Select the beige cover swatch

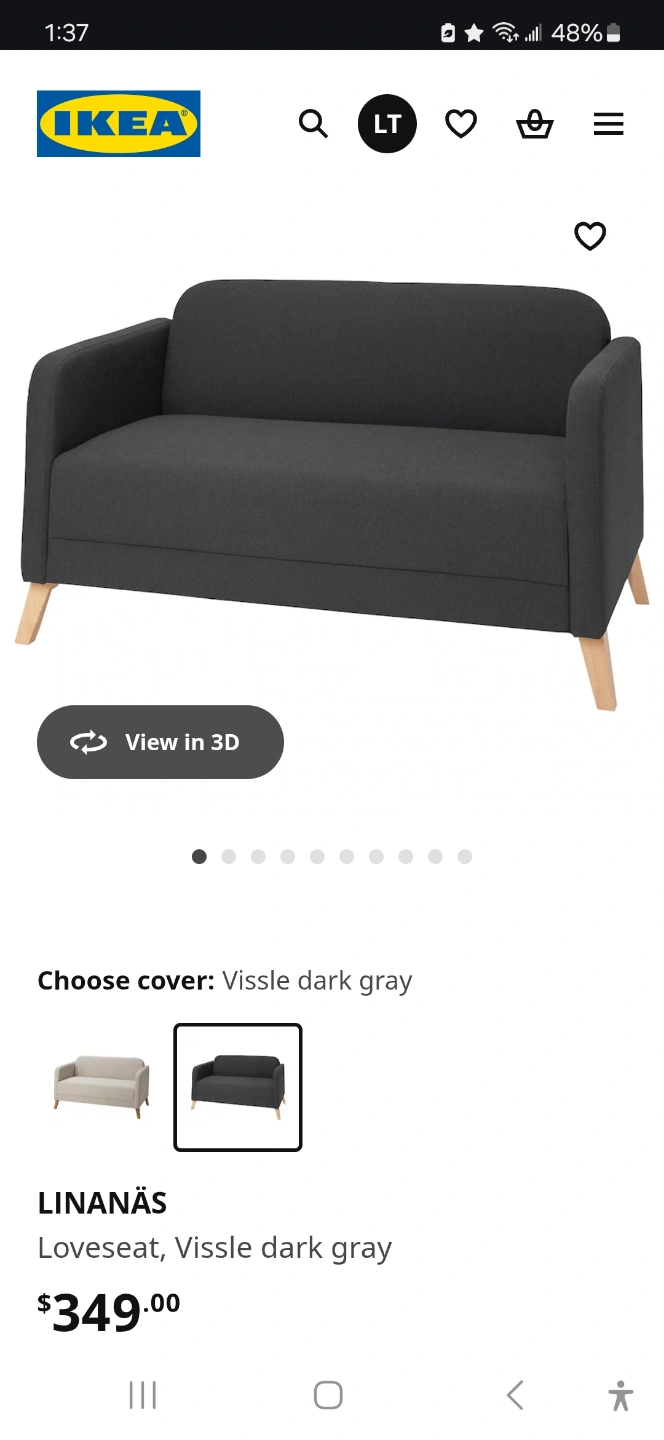(x=102, y=1087)
